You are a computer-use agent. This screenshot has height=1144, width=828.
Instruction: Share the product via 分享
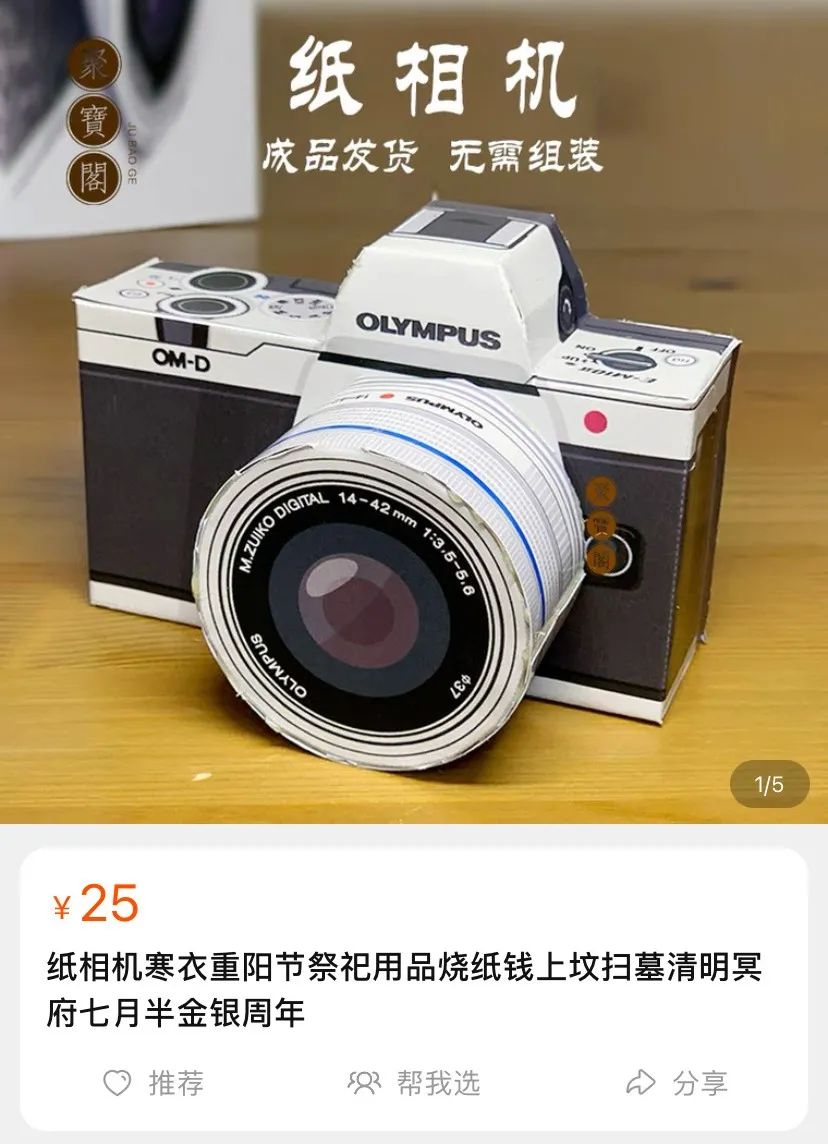676,1083
